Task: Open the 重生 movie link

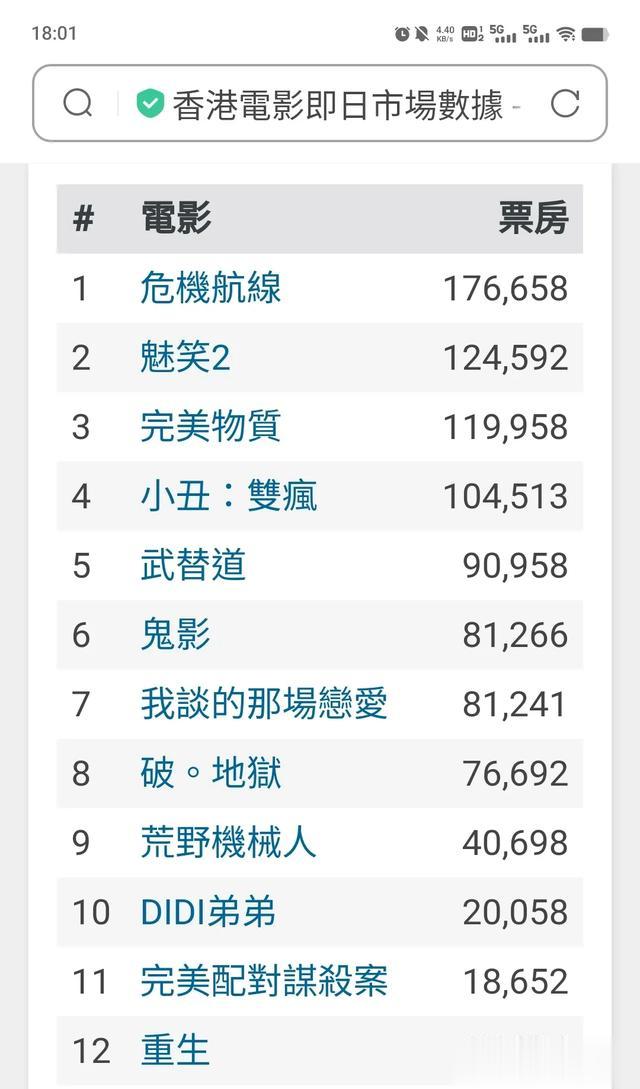Action: 176,1050
